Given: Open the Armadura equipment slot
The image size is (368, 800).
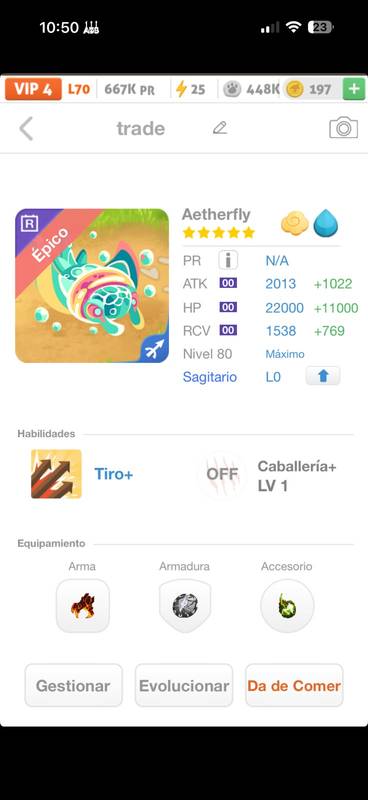Looking at the screenshot, I should (185, 606).
